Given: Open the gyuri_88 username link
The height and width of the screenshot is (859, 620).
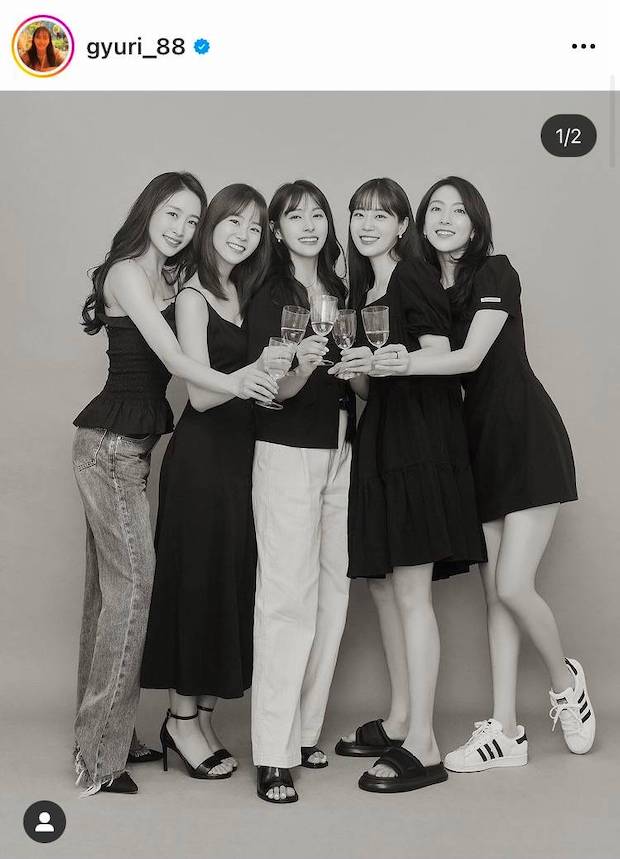Looking at the screenshot, I should (x=136, y=46).
